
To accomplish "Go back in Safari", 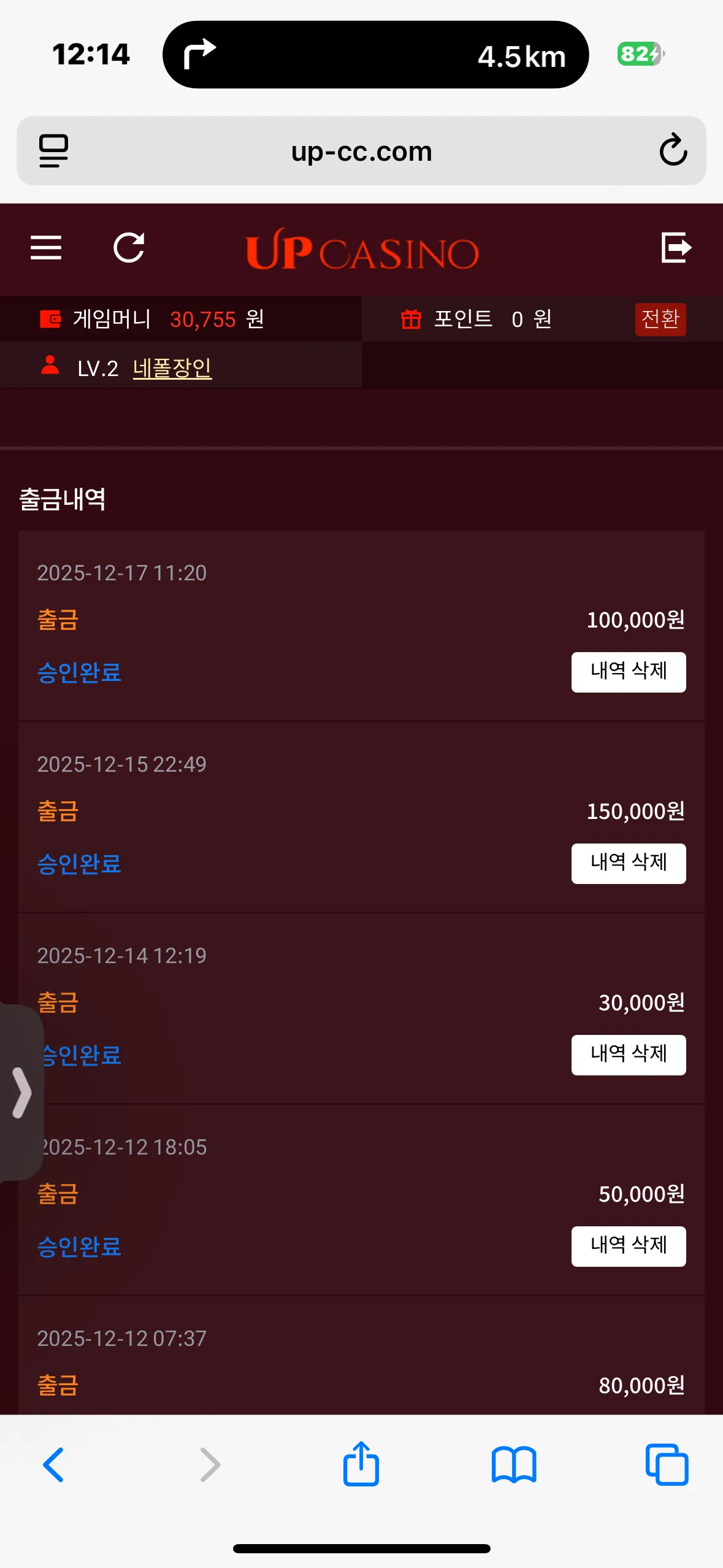I will click(x=53, y=1464).
